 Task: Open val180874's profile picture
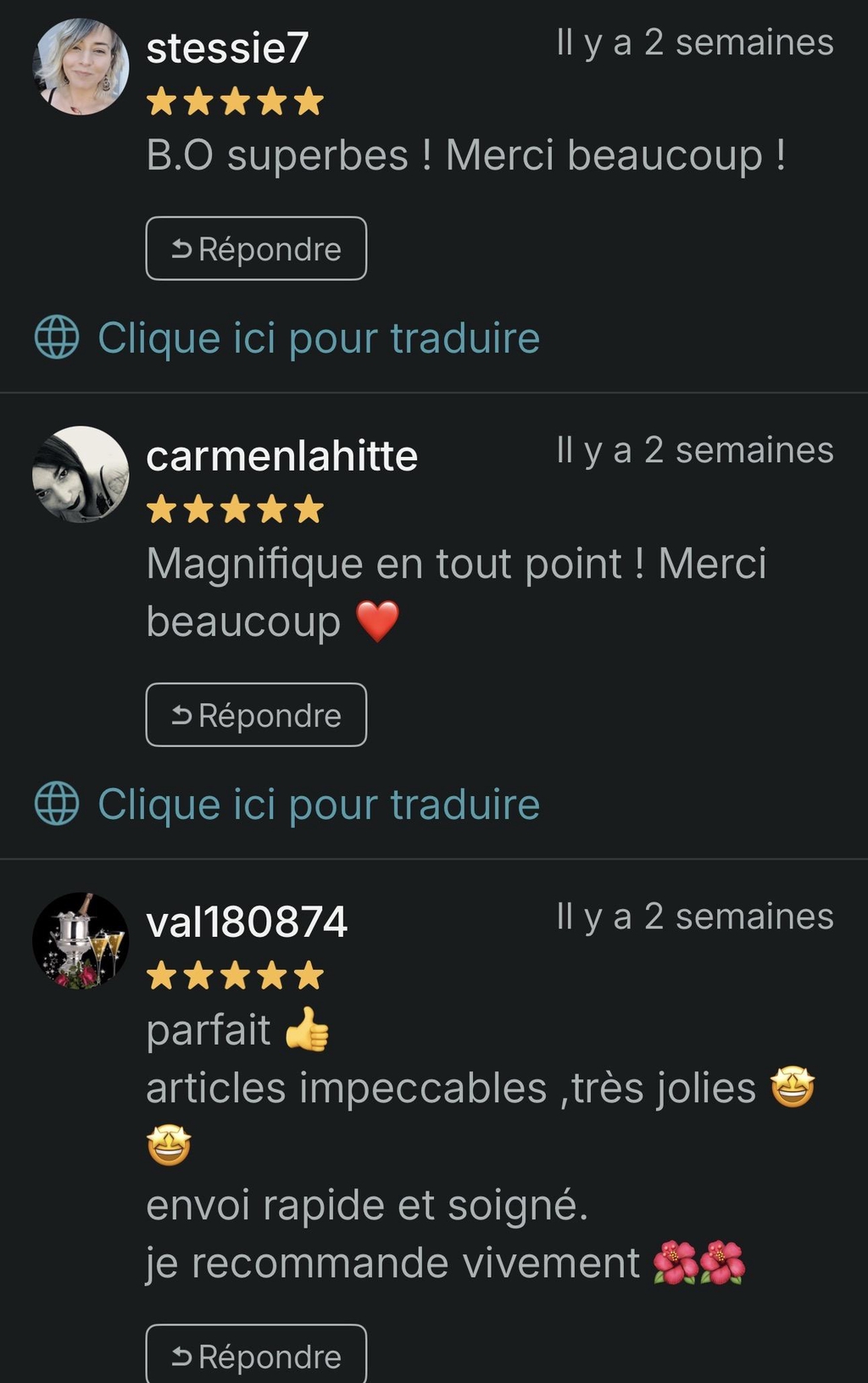pyautogui.click(x=81, y=940)
